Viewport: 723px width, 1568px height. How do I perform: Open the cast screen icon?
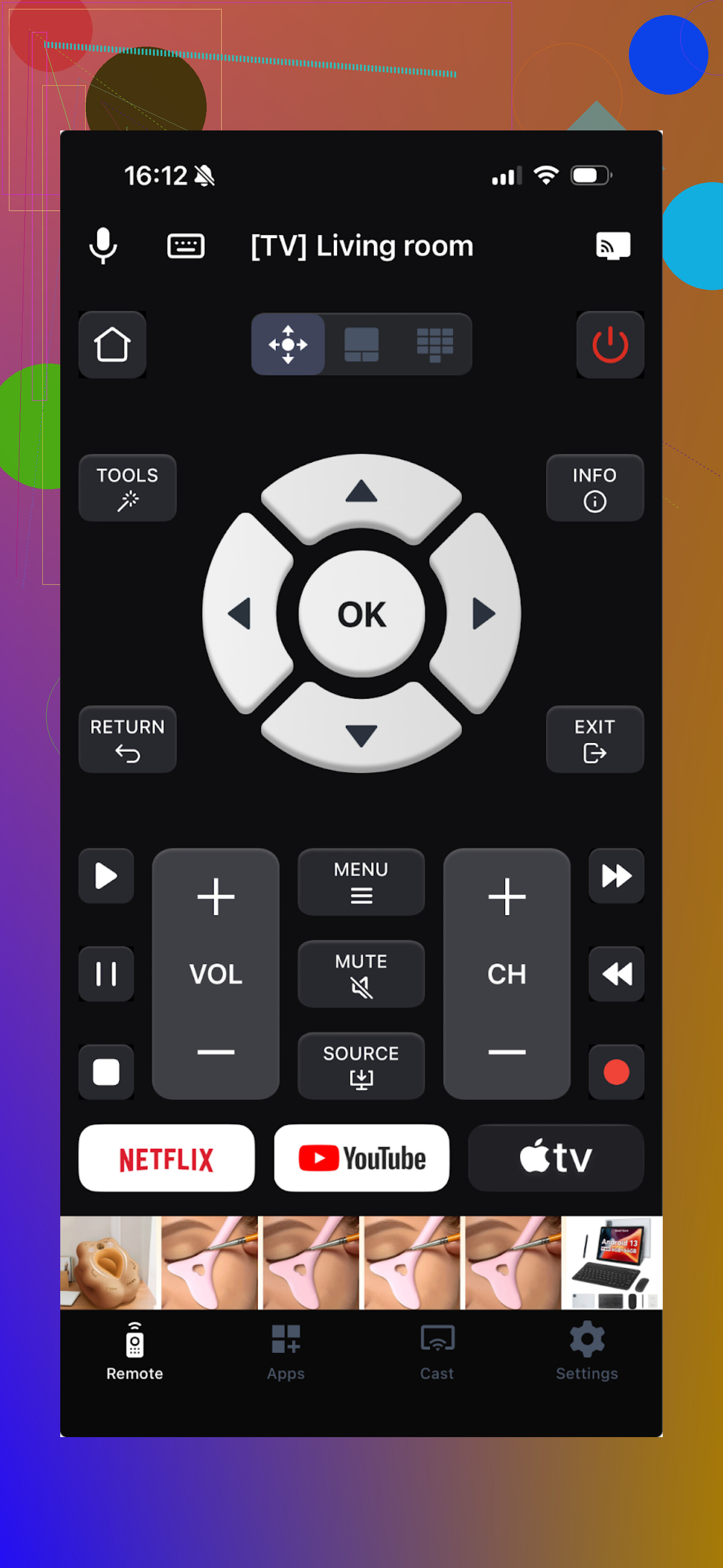pyautogui.click(x=612, y=246)
